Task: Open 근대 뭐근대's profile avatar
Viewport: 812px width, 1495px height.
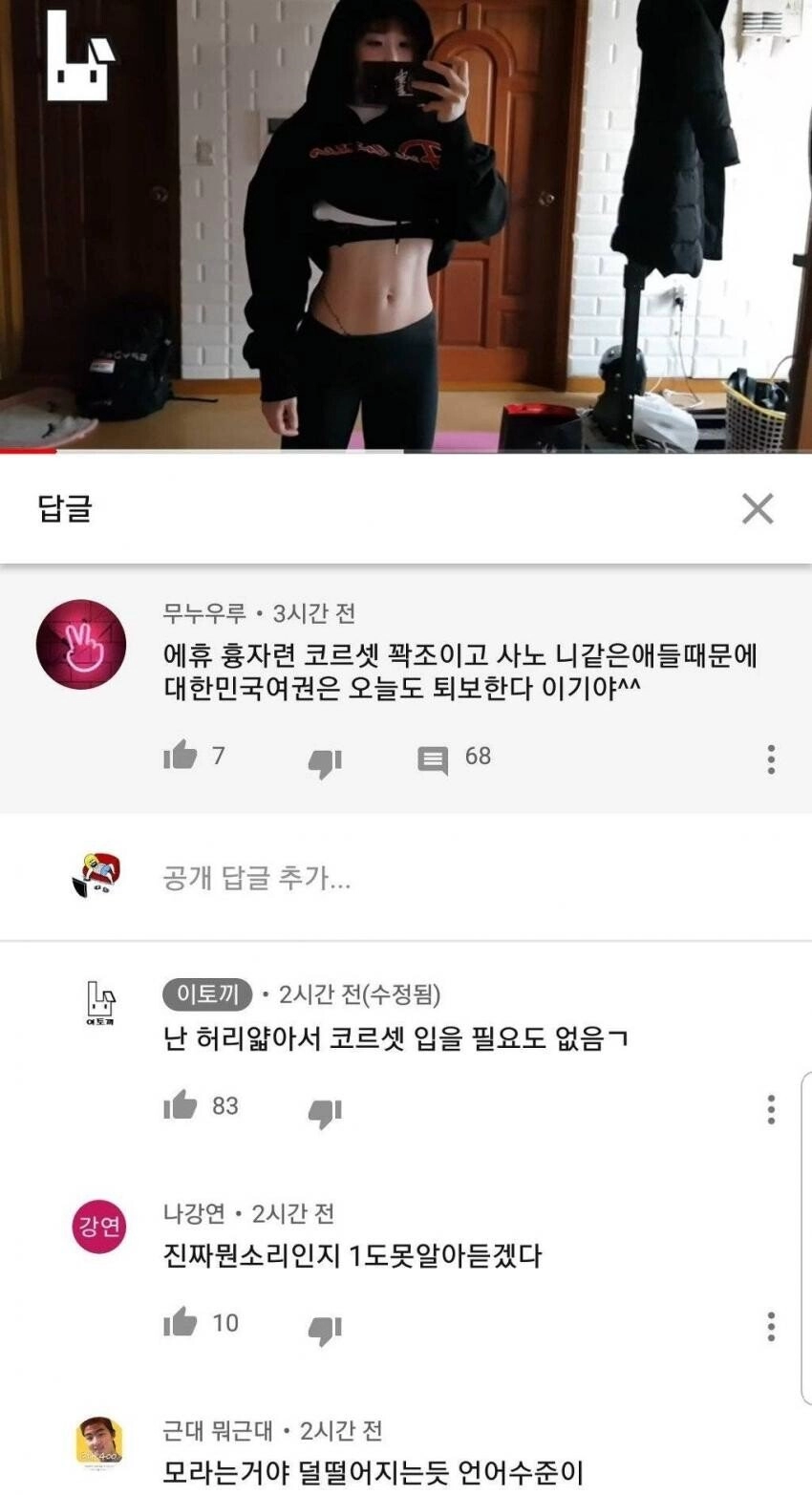Action: [99, 1442]
